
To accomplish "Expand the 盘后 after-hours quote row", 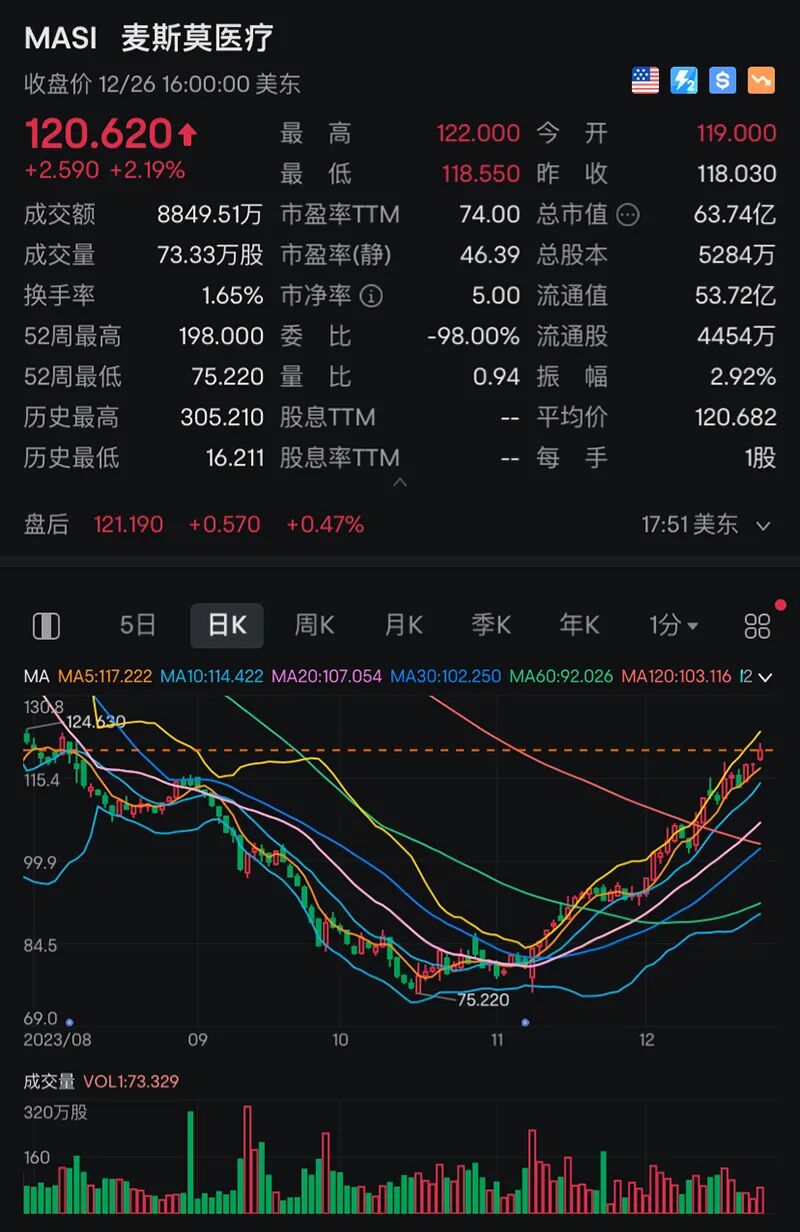I will 763,525.
